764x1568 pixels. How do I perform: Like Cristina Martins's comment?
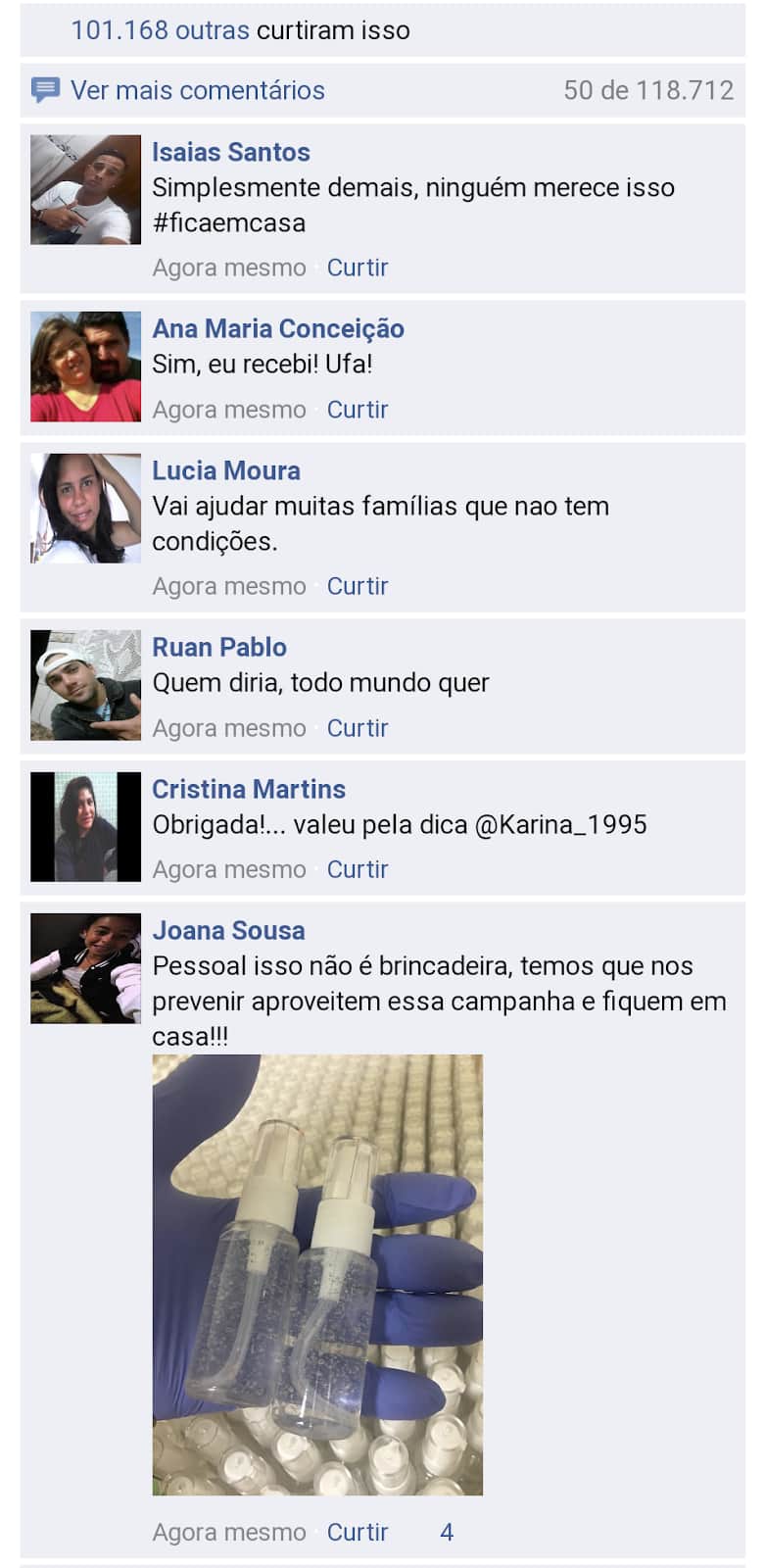click(357, 869)
